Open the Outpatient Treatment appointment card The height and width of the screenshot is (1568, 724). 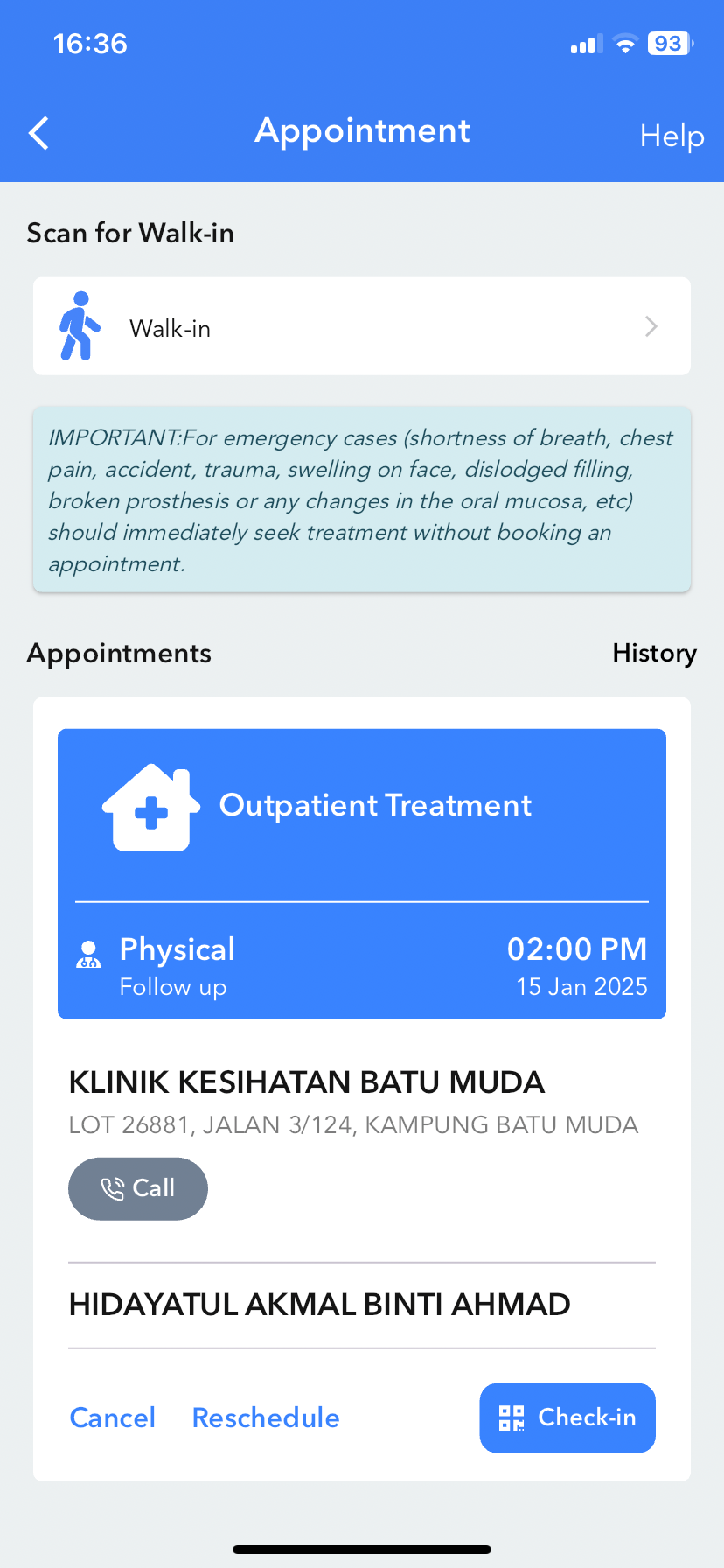tap(361, 873)
